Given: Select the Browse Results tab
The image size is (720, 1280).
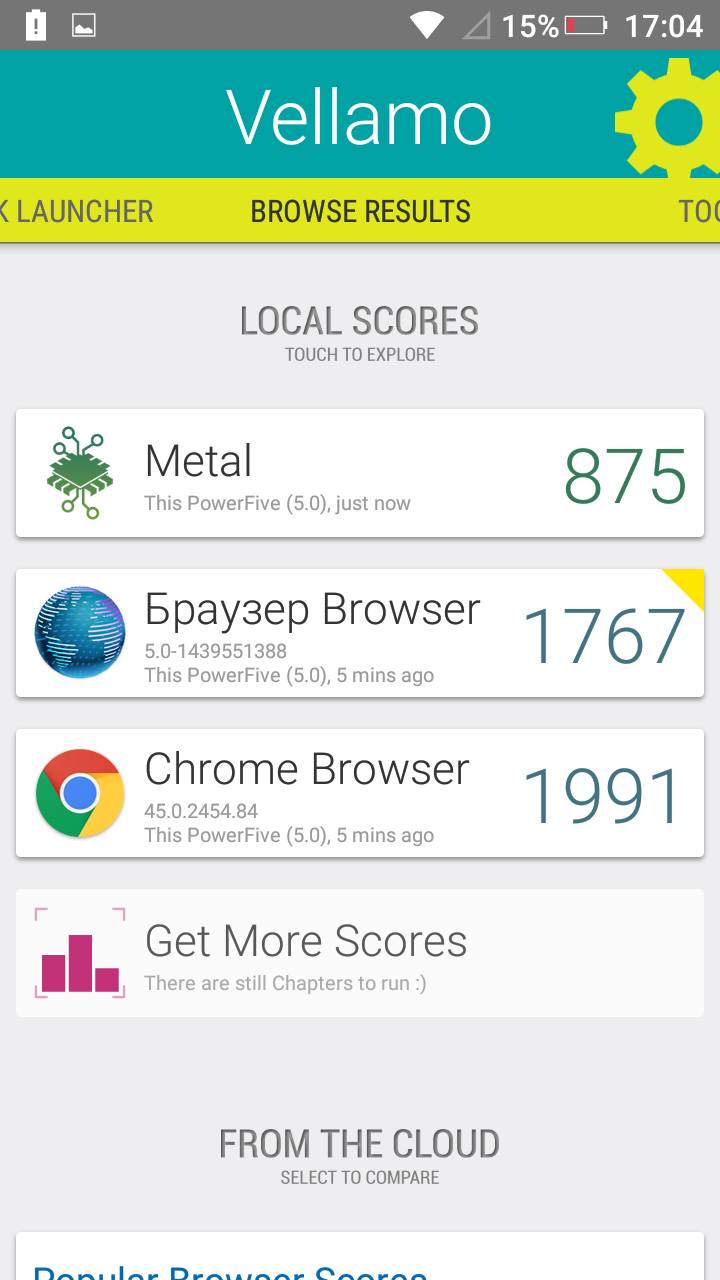Looking at the screenshot, I should pos(360,211).
